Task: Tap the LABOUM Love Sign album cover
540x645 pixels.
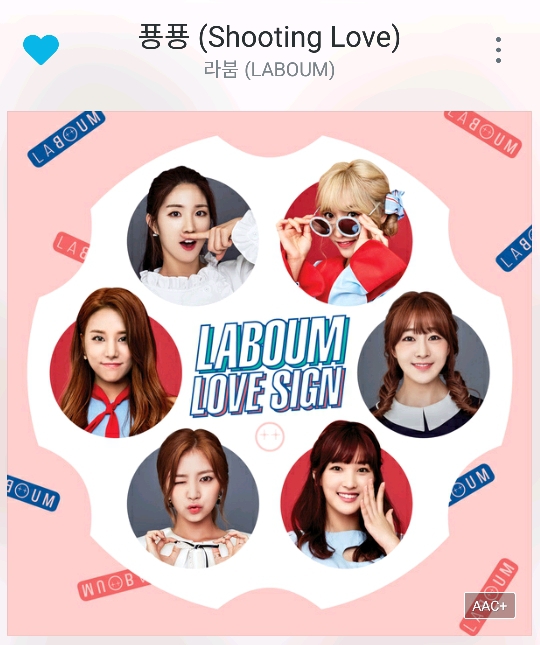Action: point(269,373)
